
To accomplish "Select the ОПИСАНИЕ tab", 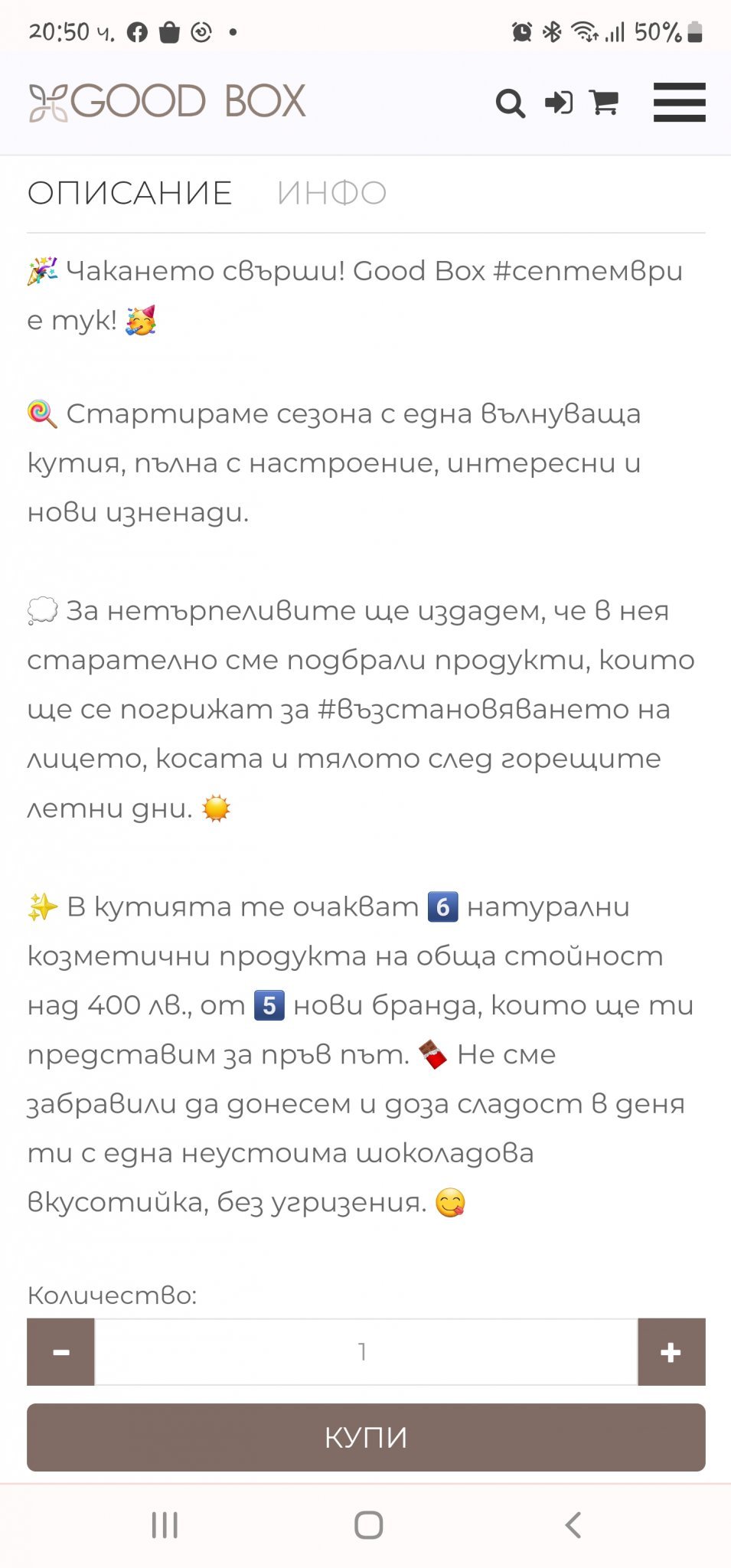I will 130,193.
